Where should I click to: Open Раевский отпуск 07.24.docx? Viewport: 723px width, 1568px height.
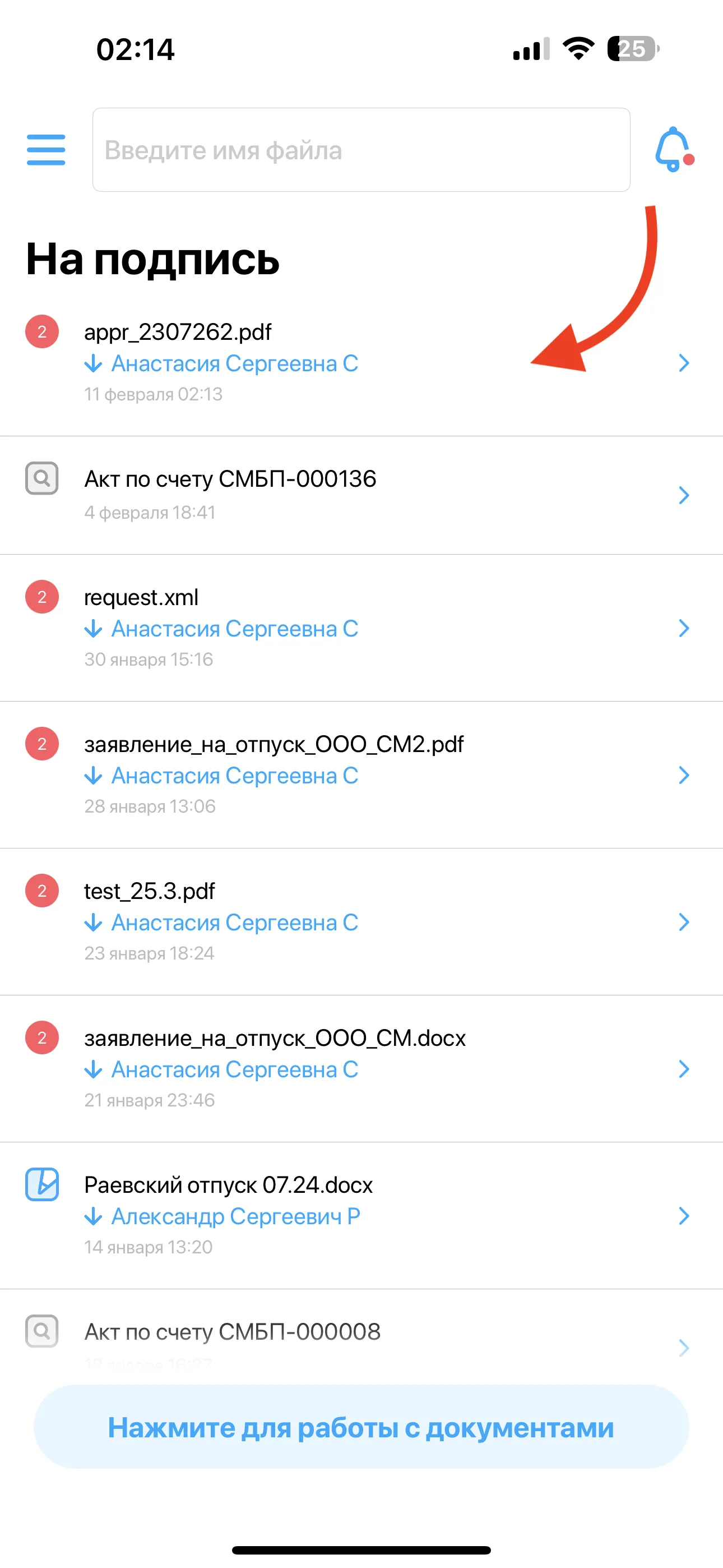click(361, 1215)
